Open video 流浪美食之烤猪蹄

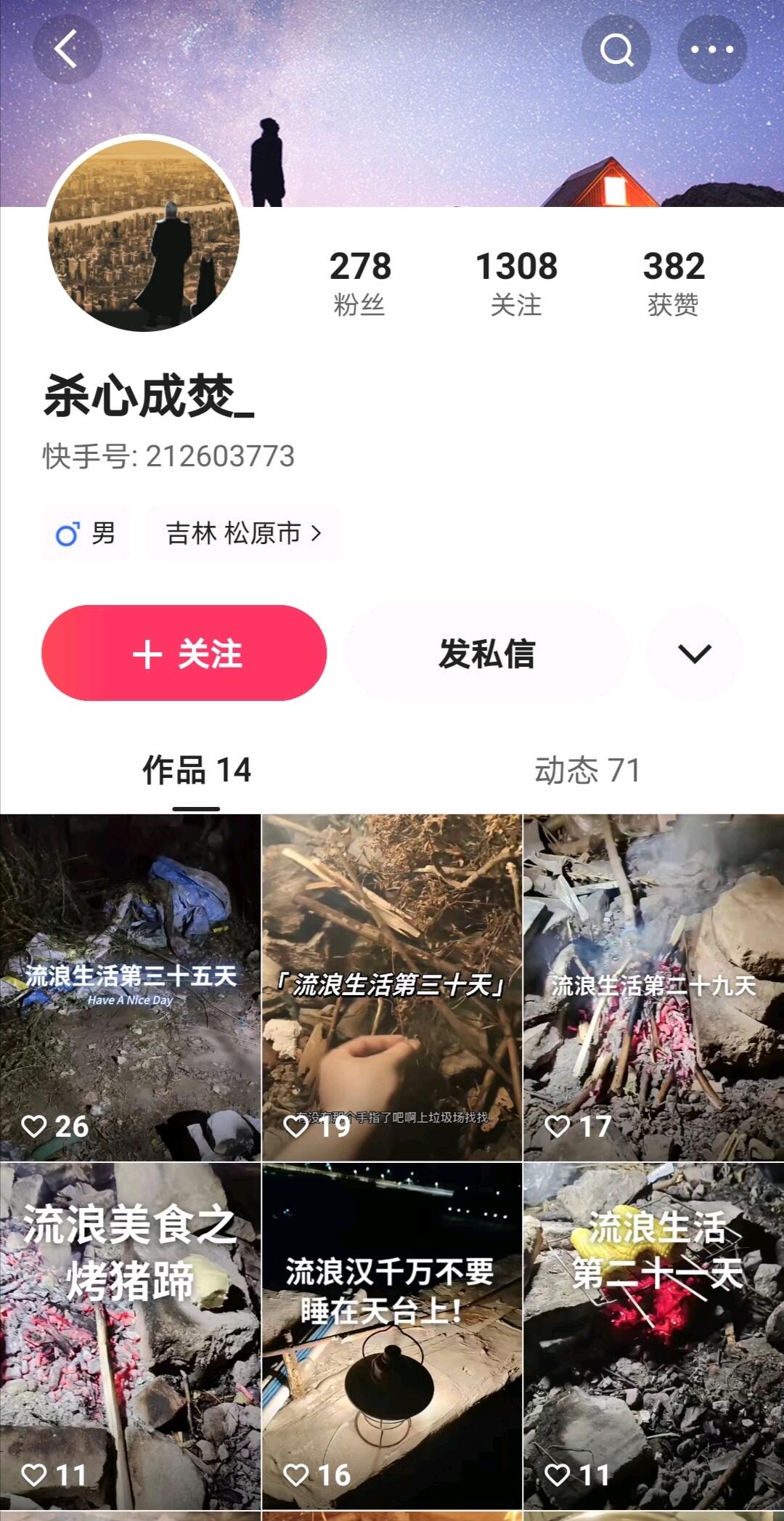(x=130, y=1337)
